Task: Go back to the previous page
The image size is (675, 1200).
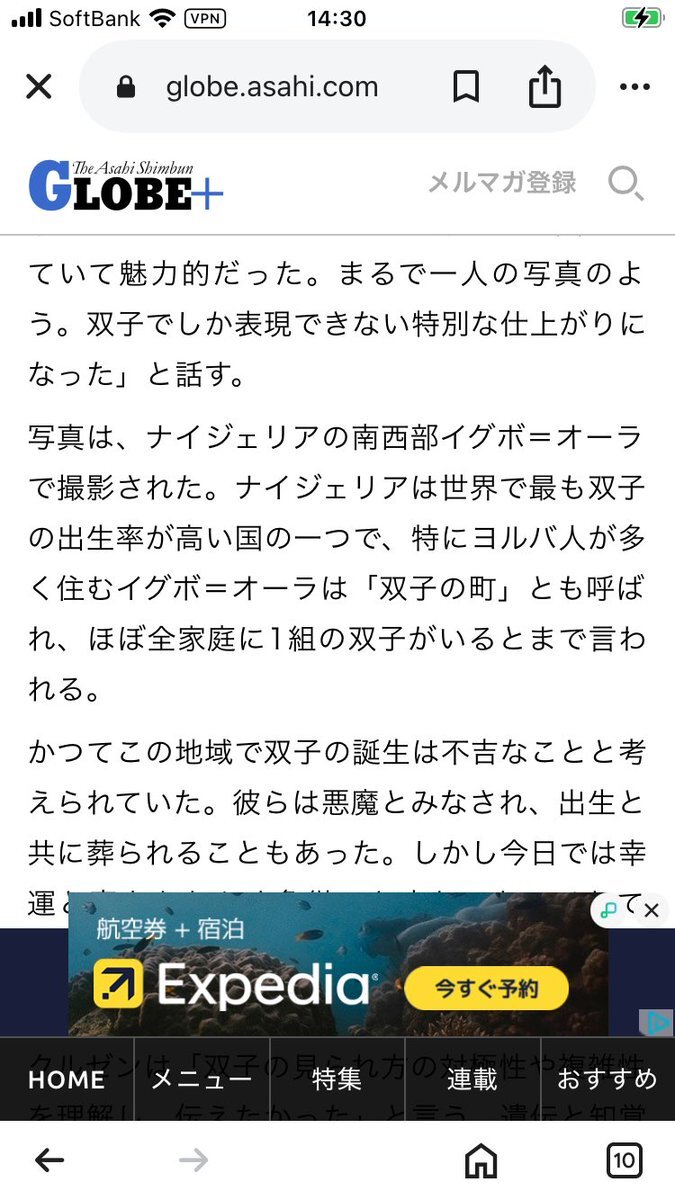Action: point(49,1160)
